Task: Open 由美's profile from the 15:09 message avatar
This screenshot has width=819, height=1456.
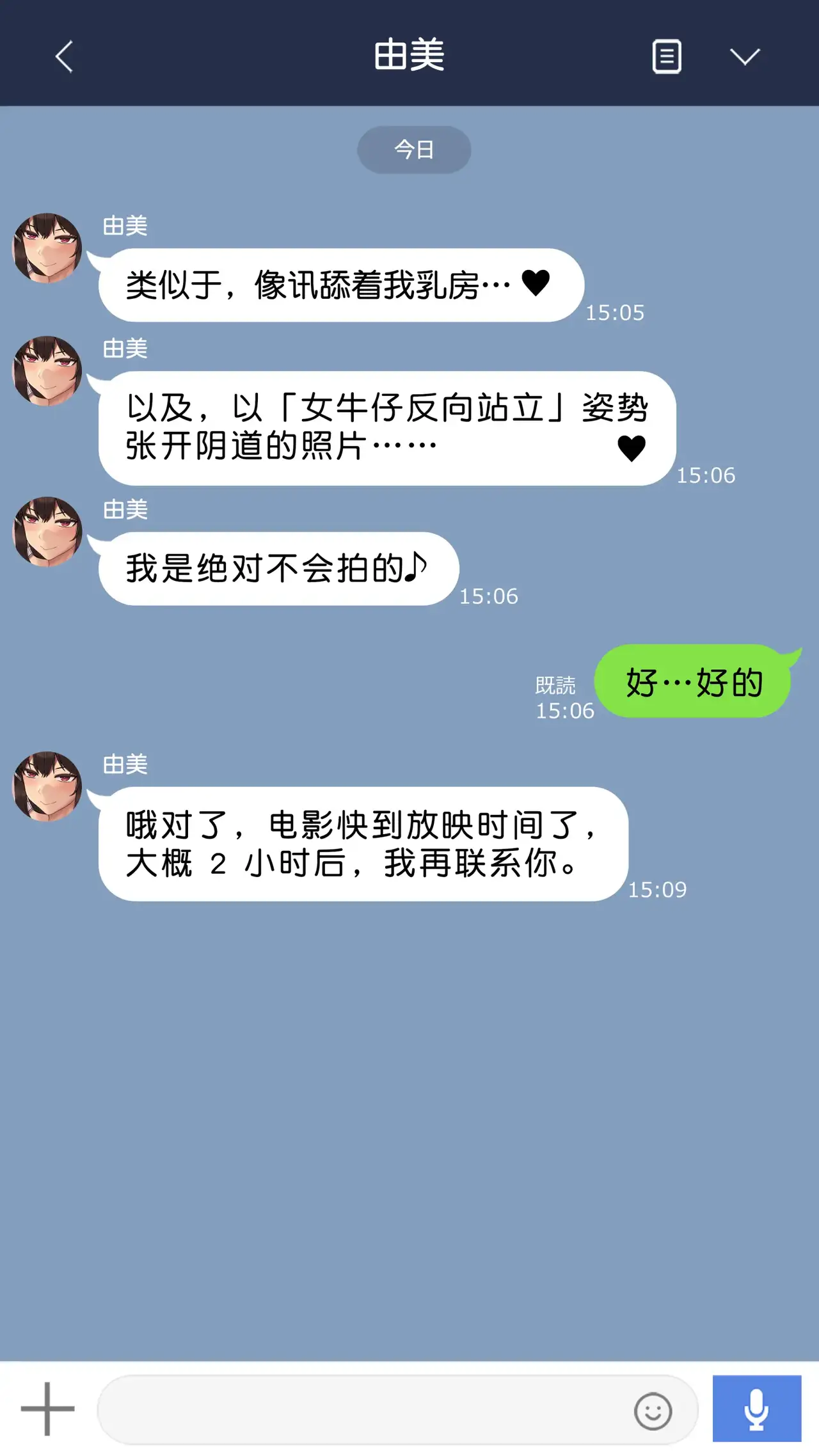Action: (x=47, y=786)
